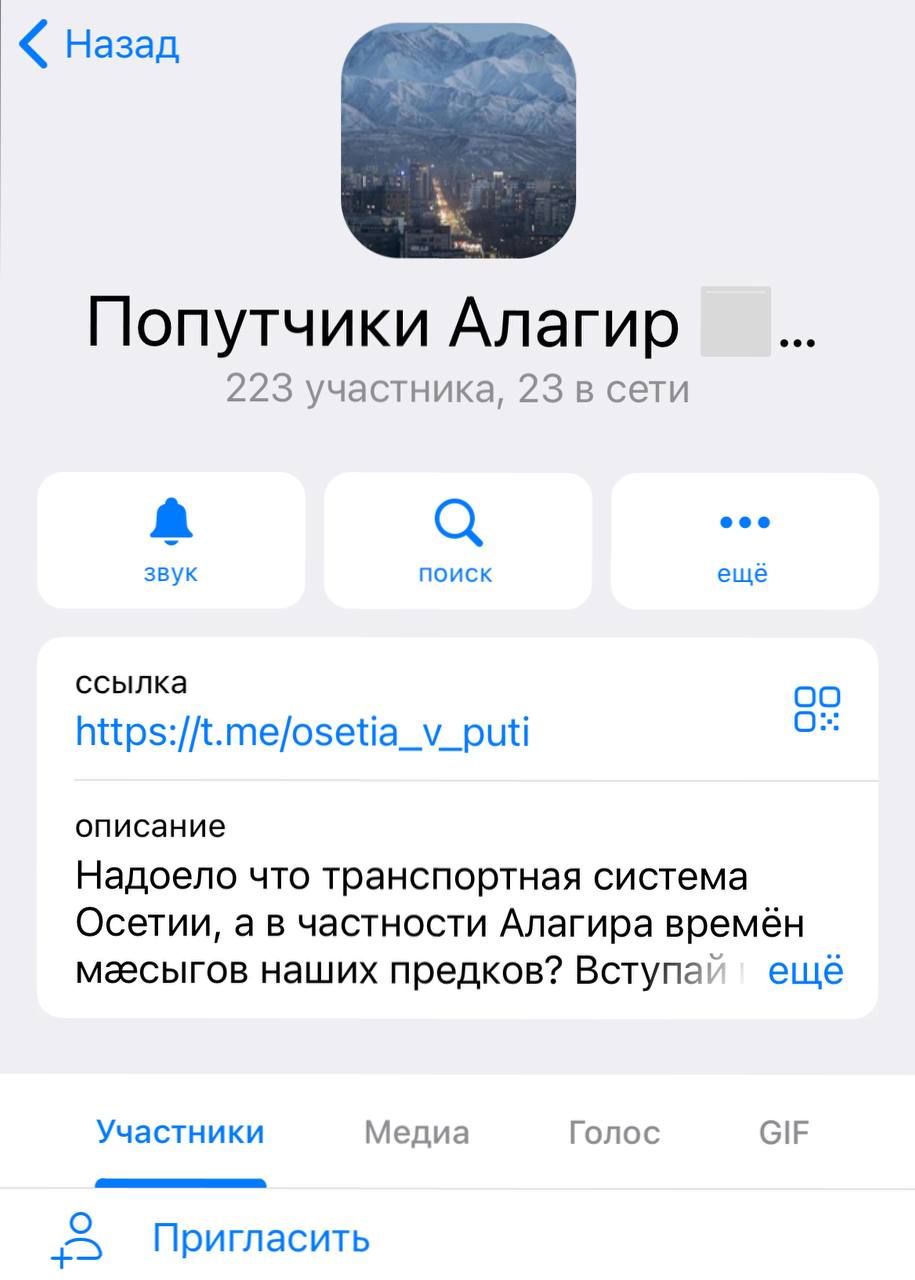Go back using the Назад button
Screen dimensions: 915x1280
[x=100, y=46]
